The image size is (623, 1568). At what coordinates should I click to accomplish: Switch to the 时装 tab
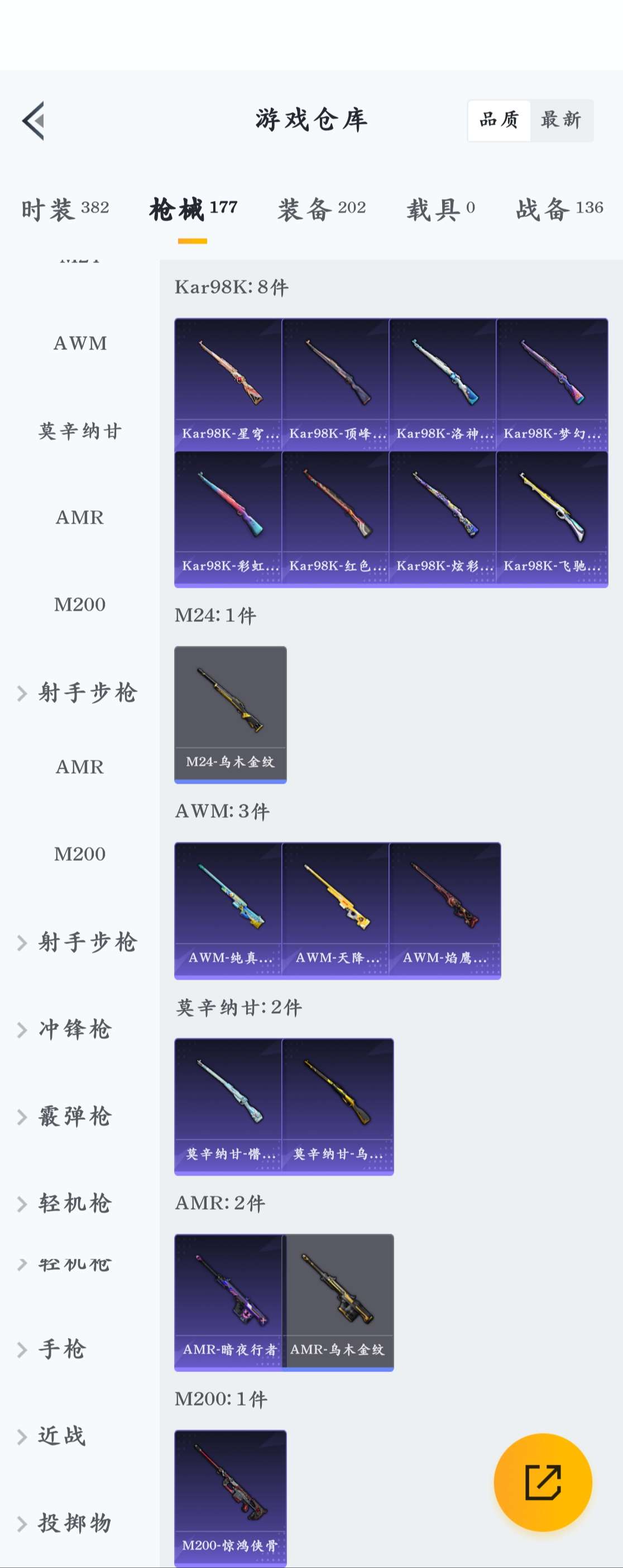click(65, 209)
